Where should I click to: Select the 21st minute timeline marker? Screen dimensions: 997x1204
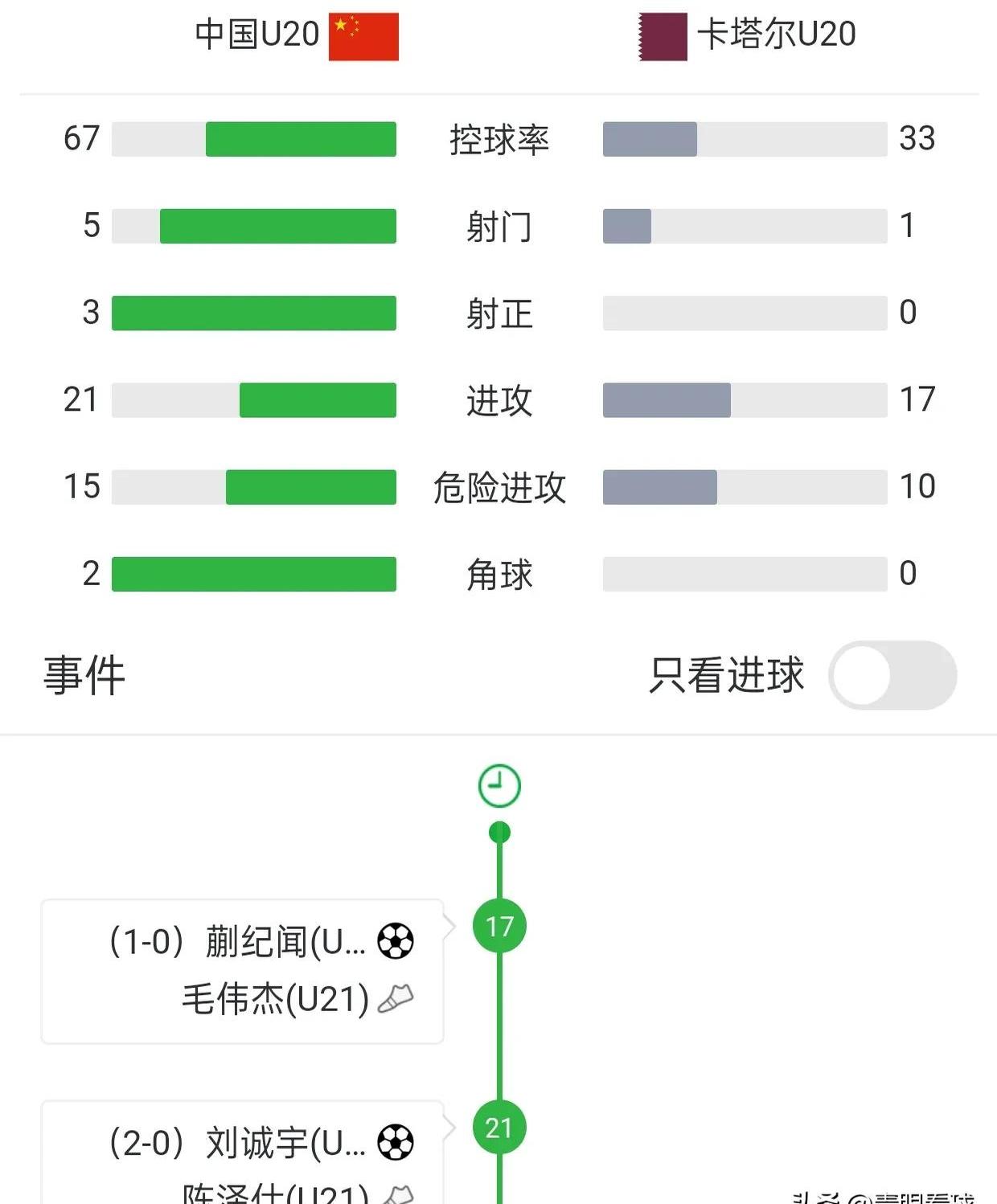click(501, 1127)
